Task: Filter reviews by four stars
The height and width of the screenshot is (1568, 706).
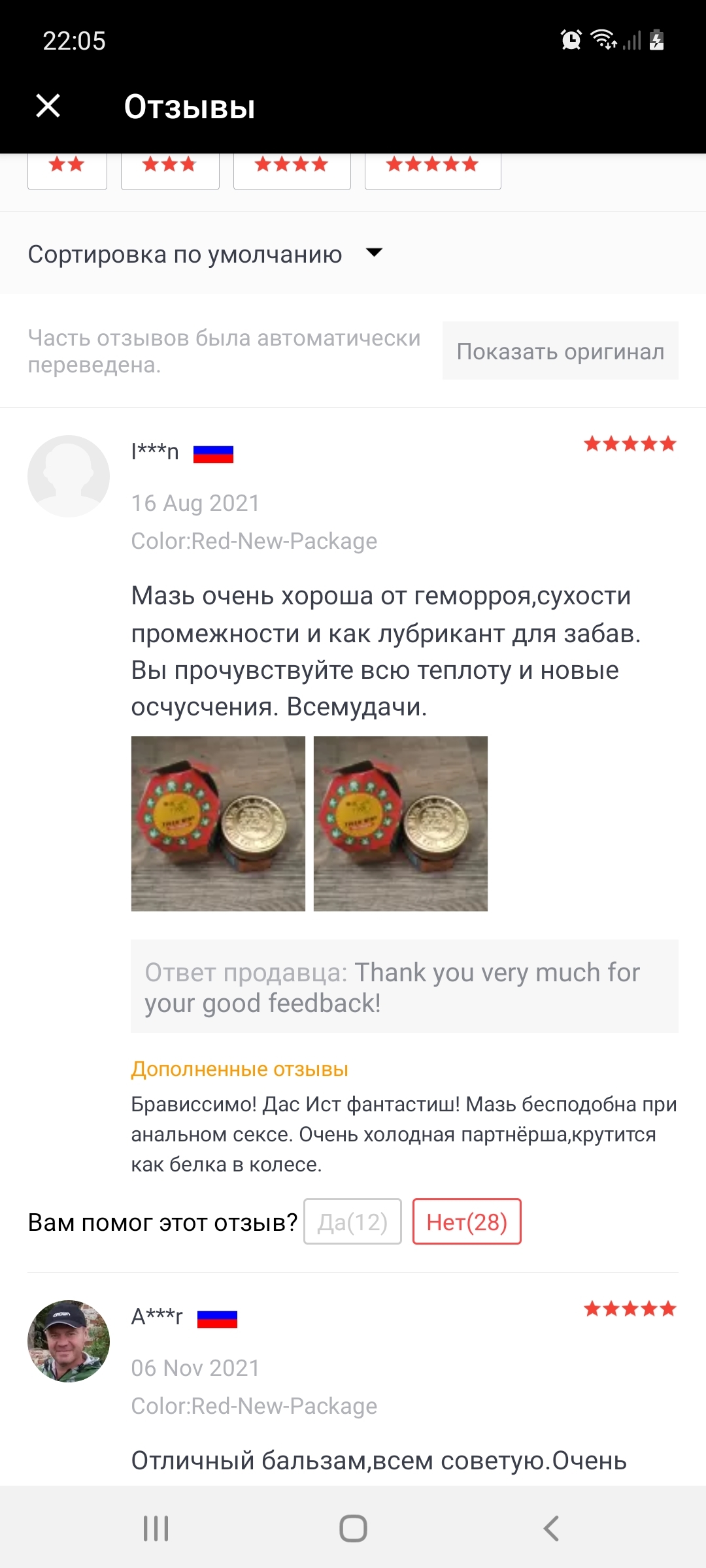Action: tap(292, 170)
